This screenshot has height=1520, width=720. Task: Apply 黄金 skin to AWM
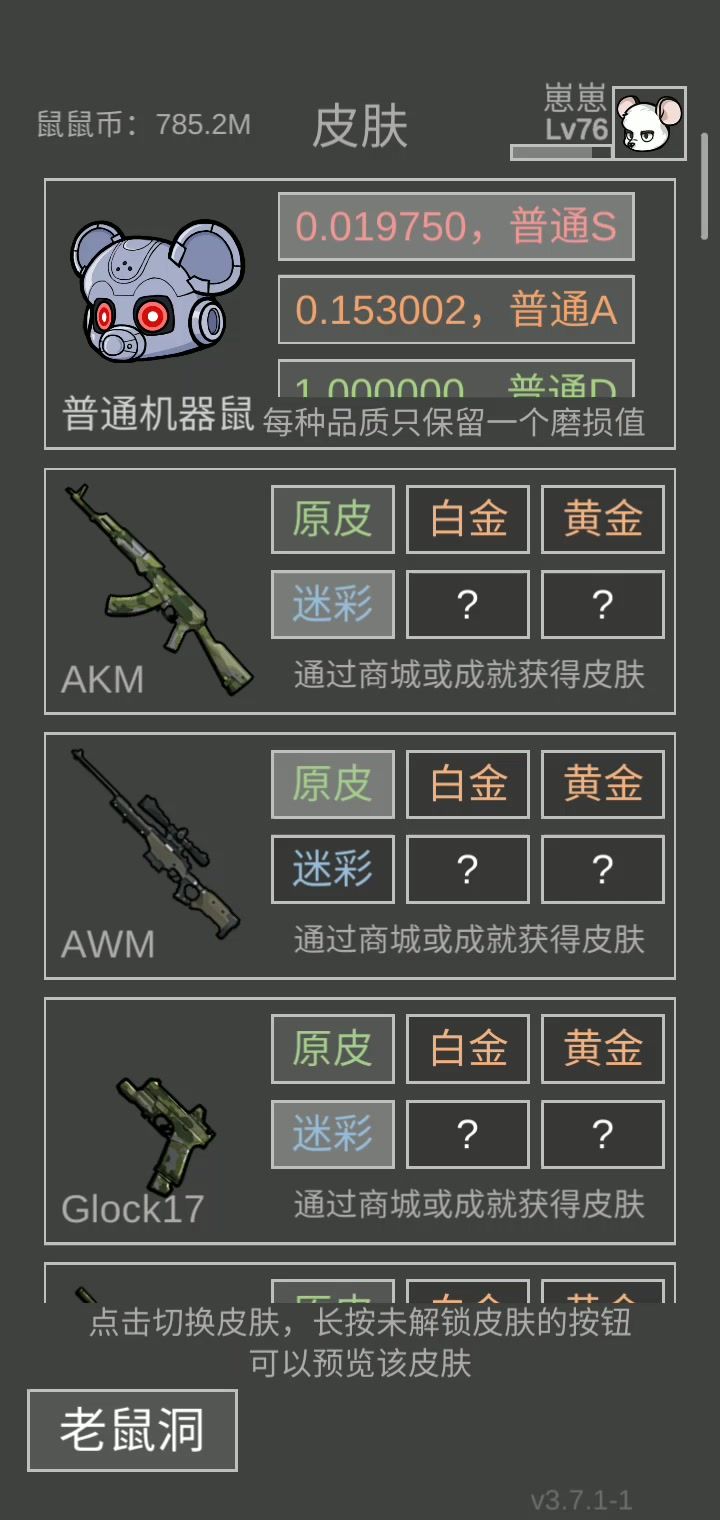coord(603,784)
